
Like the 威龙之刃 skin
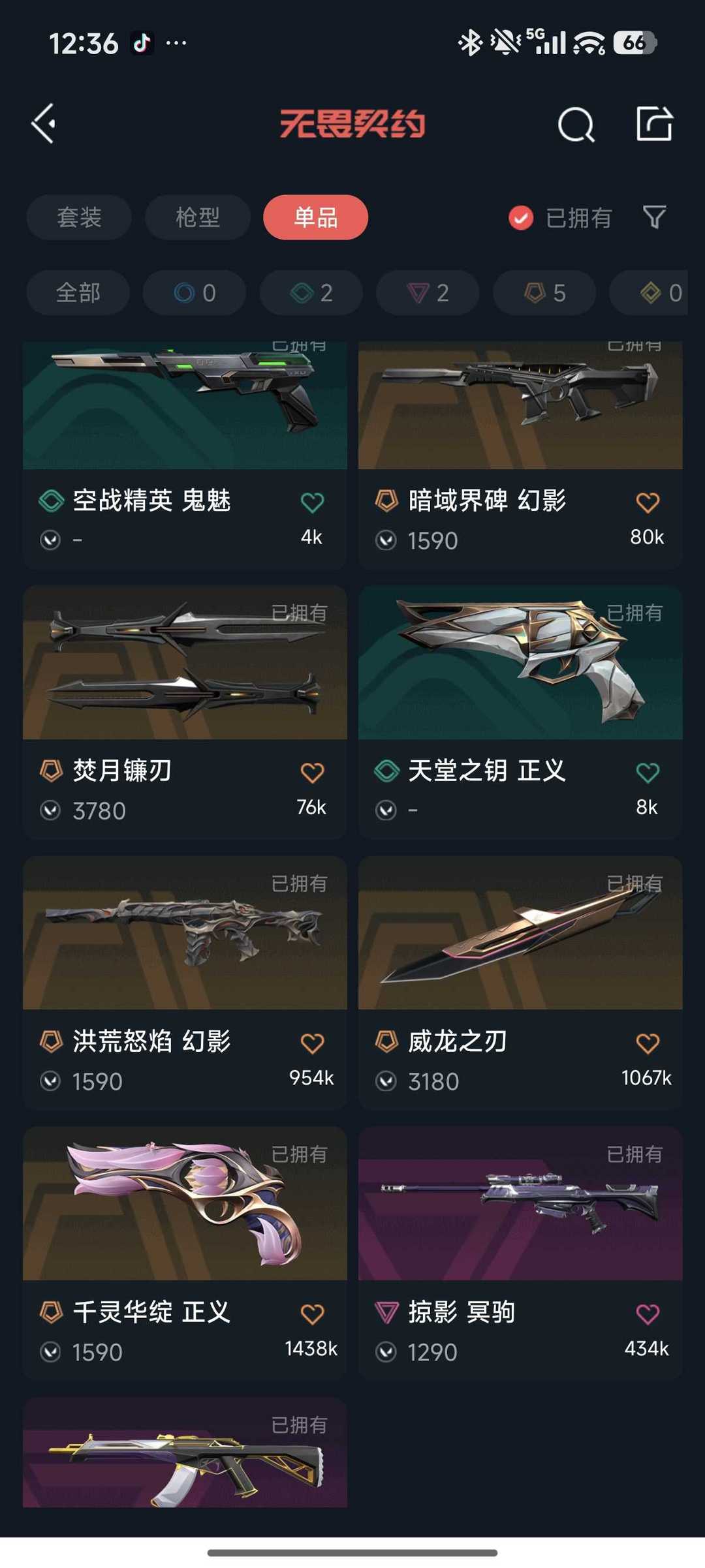(648, 1043)
